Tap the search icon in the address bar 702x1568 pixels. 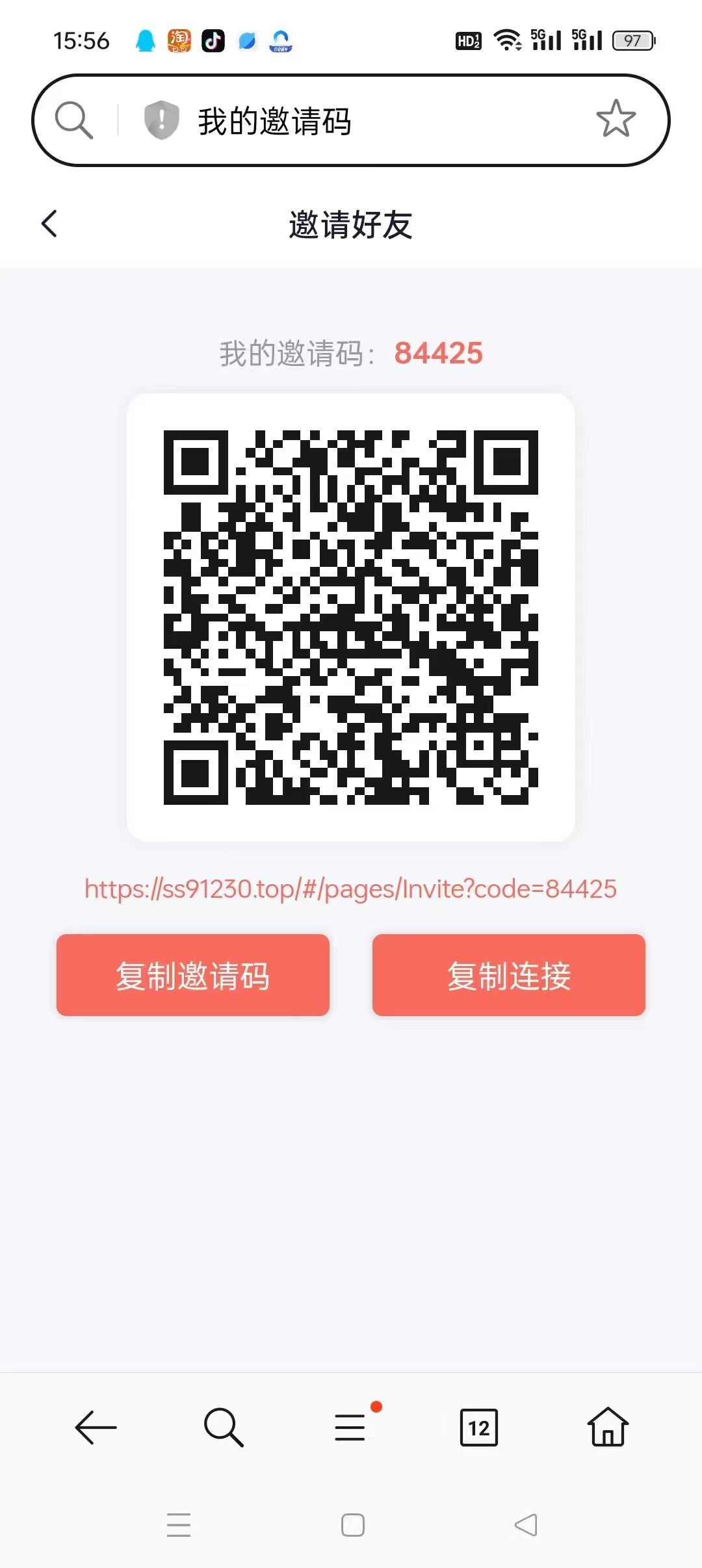[74, 120]
